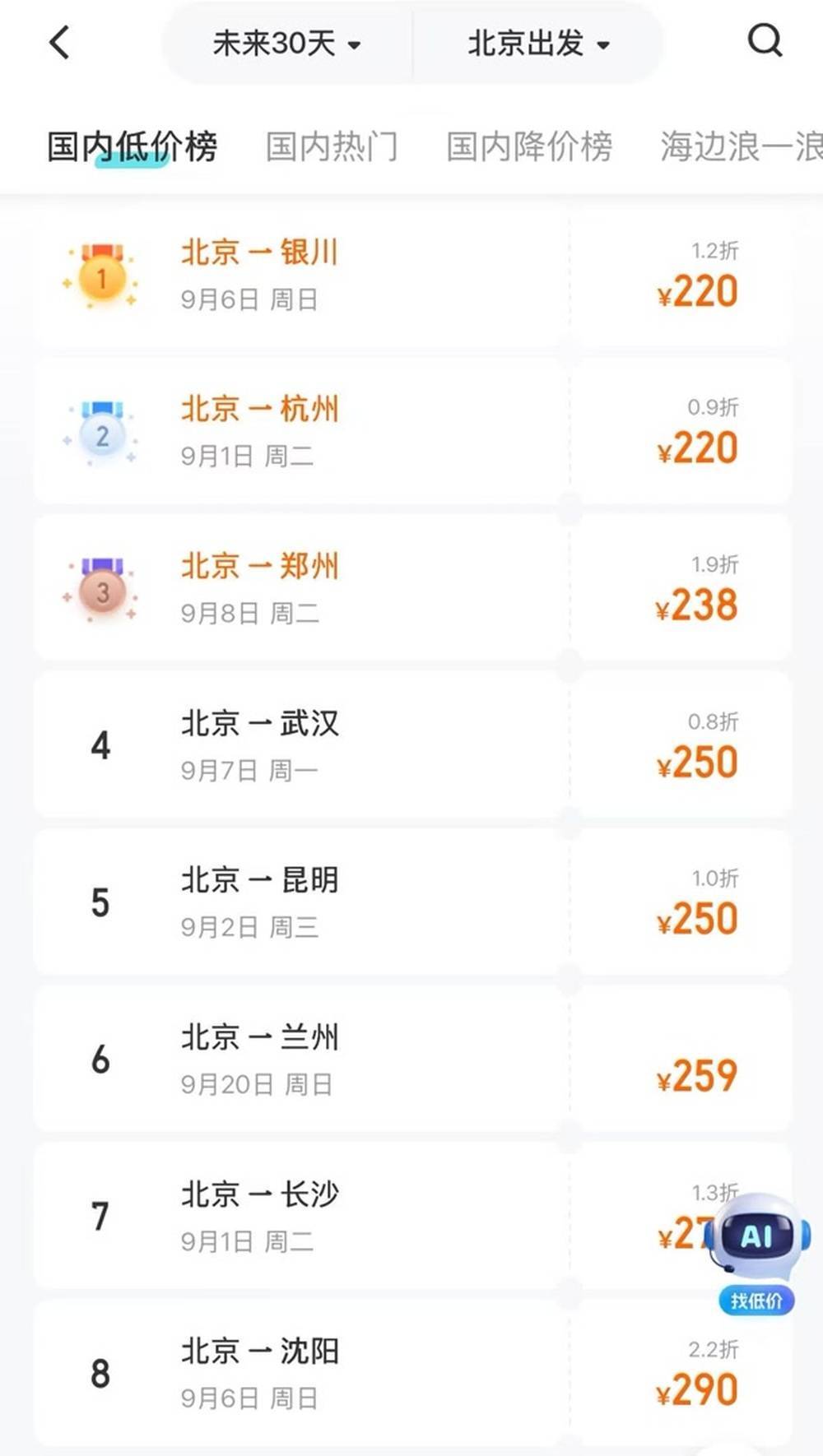Switch to the 国内降价榜 tab
Image resolution: width=823 pixels, height=1456 pixels.
coord(529,146)
